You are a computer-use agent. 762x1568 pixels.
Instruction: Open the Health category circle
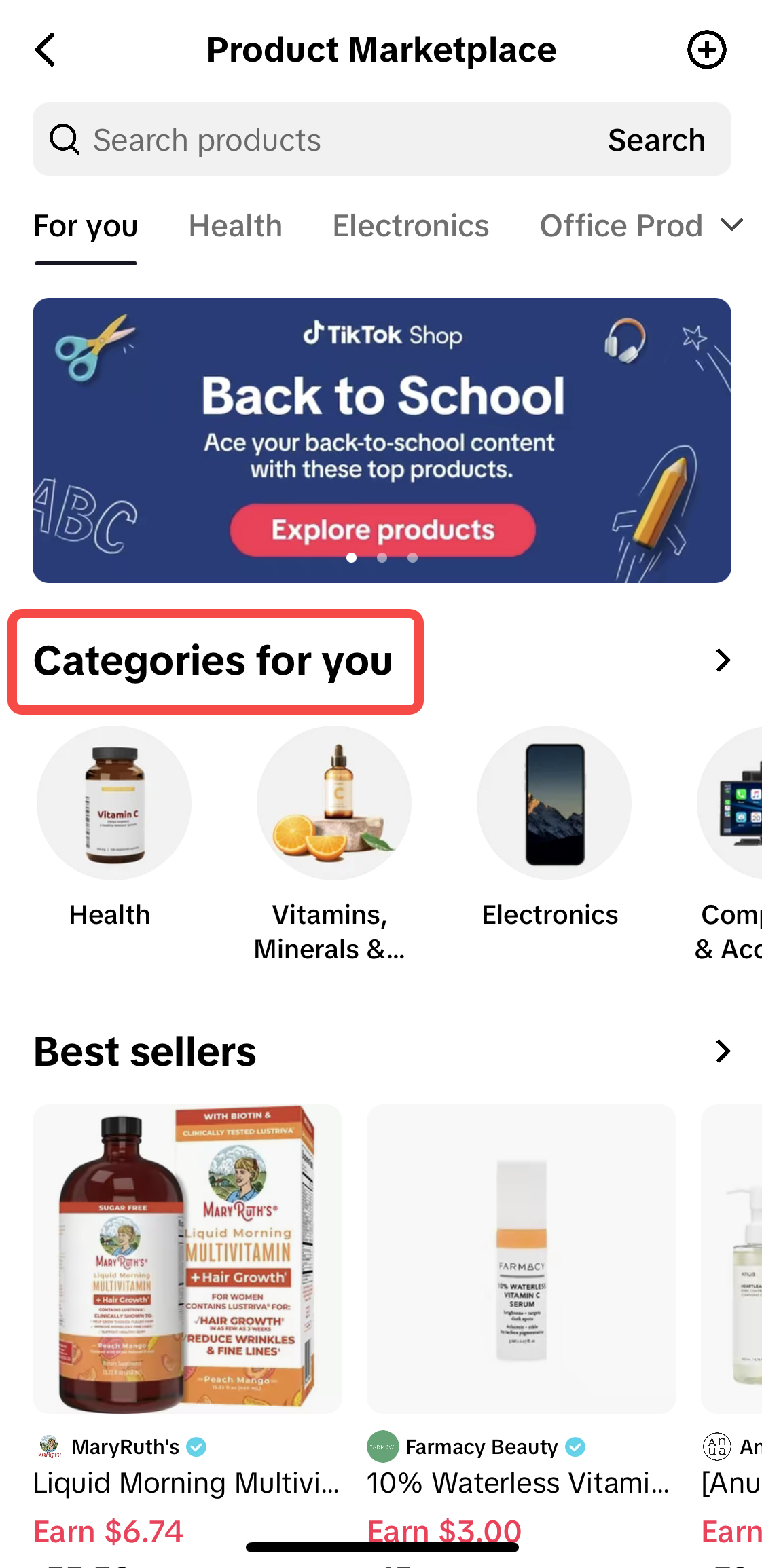point(113,804)
